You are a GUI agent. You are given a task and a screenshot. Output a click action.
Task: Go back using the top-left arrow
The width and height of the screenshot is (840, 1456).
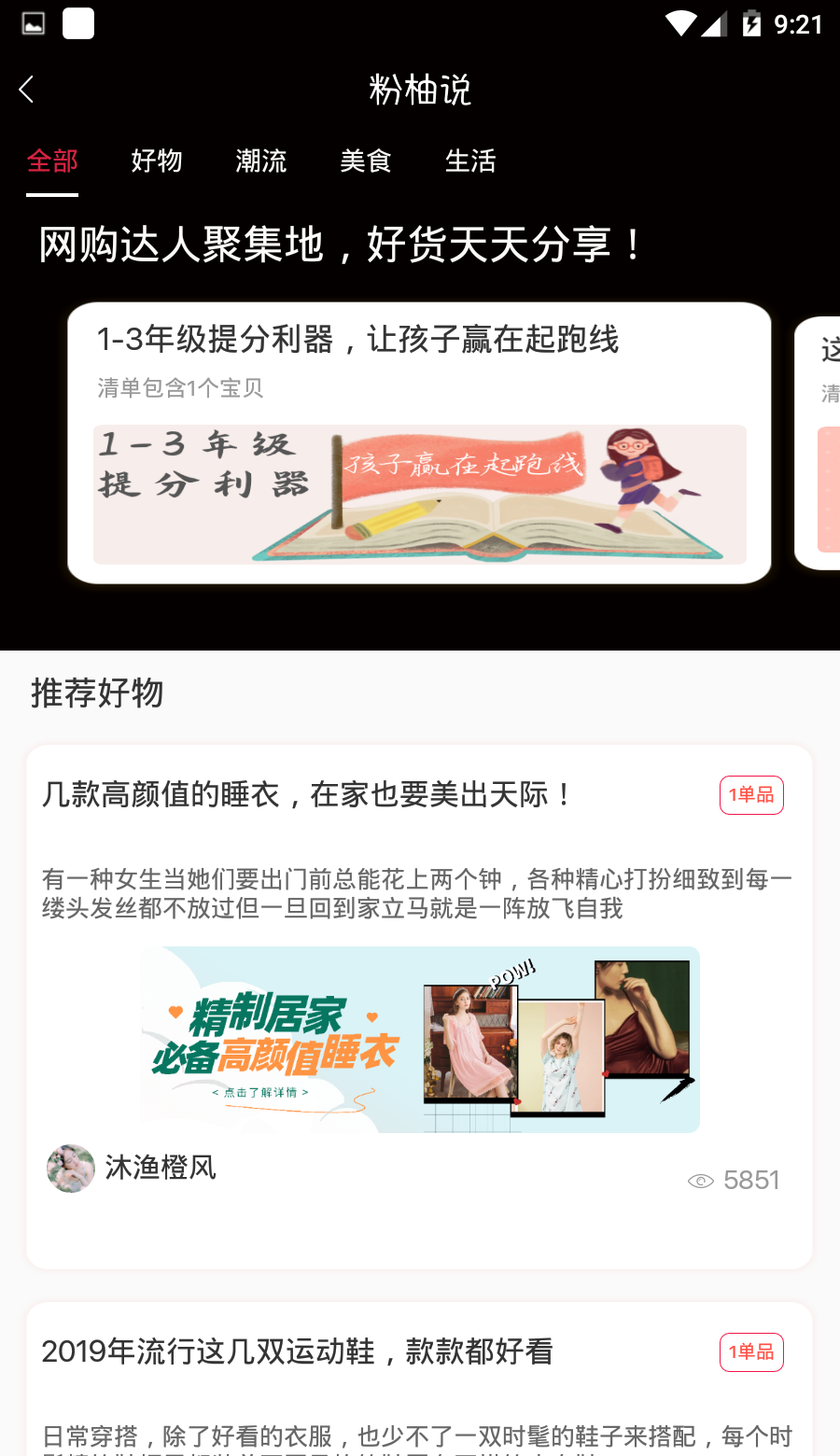pos(26,90)
